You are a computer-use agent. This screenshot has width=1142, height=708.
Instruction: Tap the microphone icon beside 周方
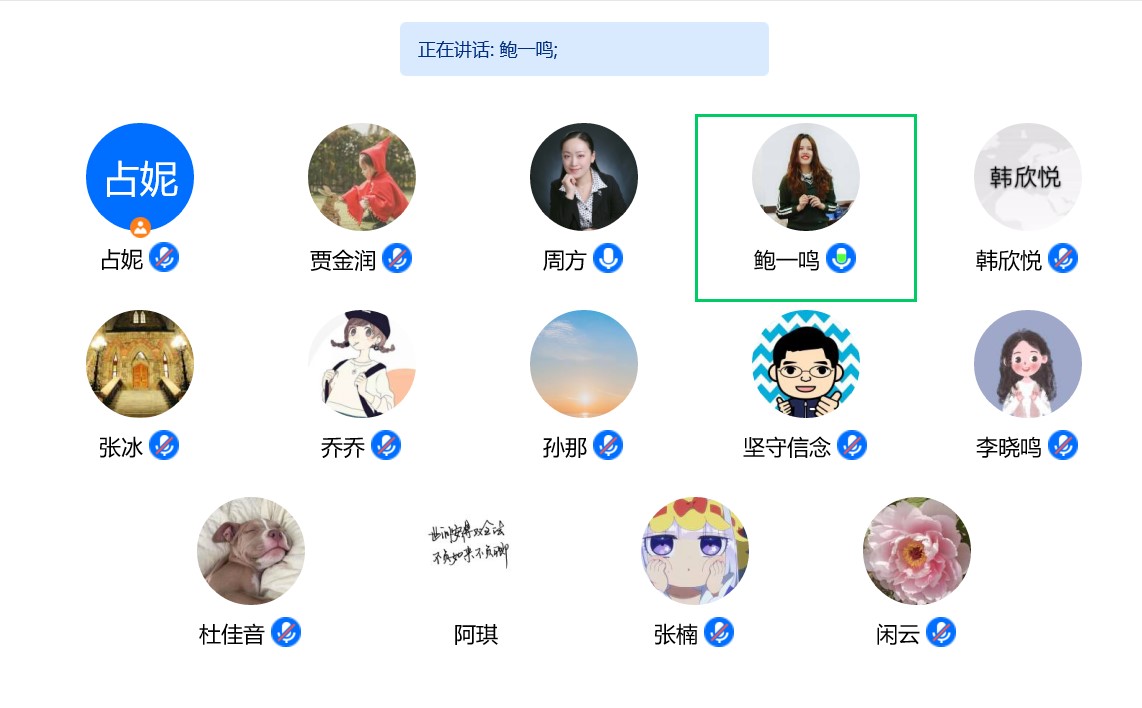coord(608,259)
